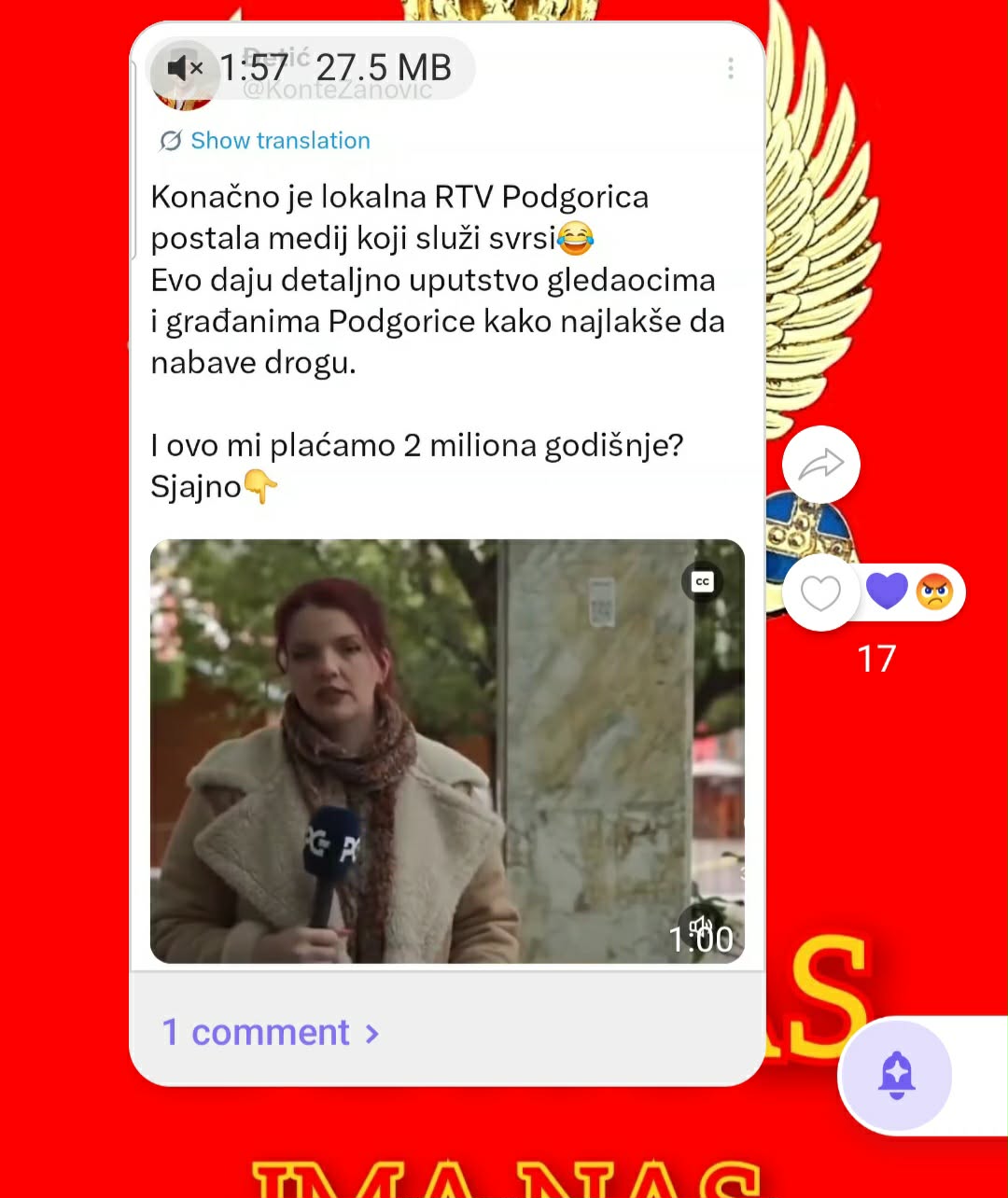
Task: Share this post using the forward arrow
Action: point(820,465)
